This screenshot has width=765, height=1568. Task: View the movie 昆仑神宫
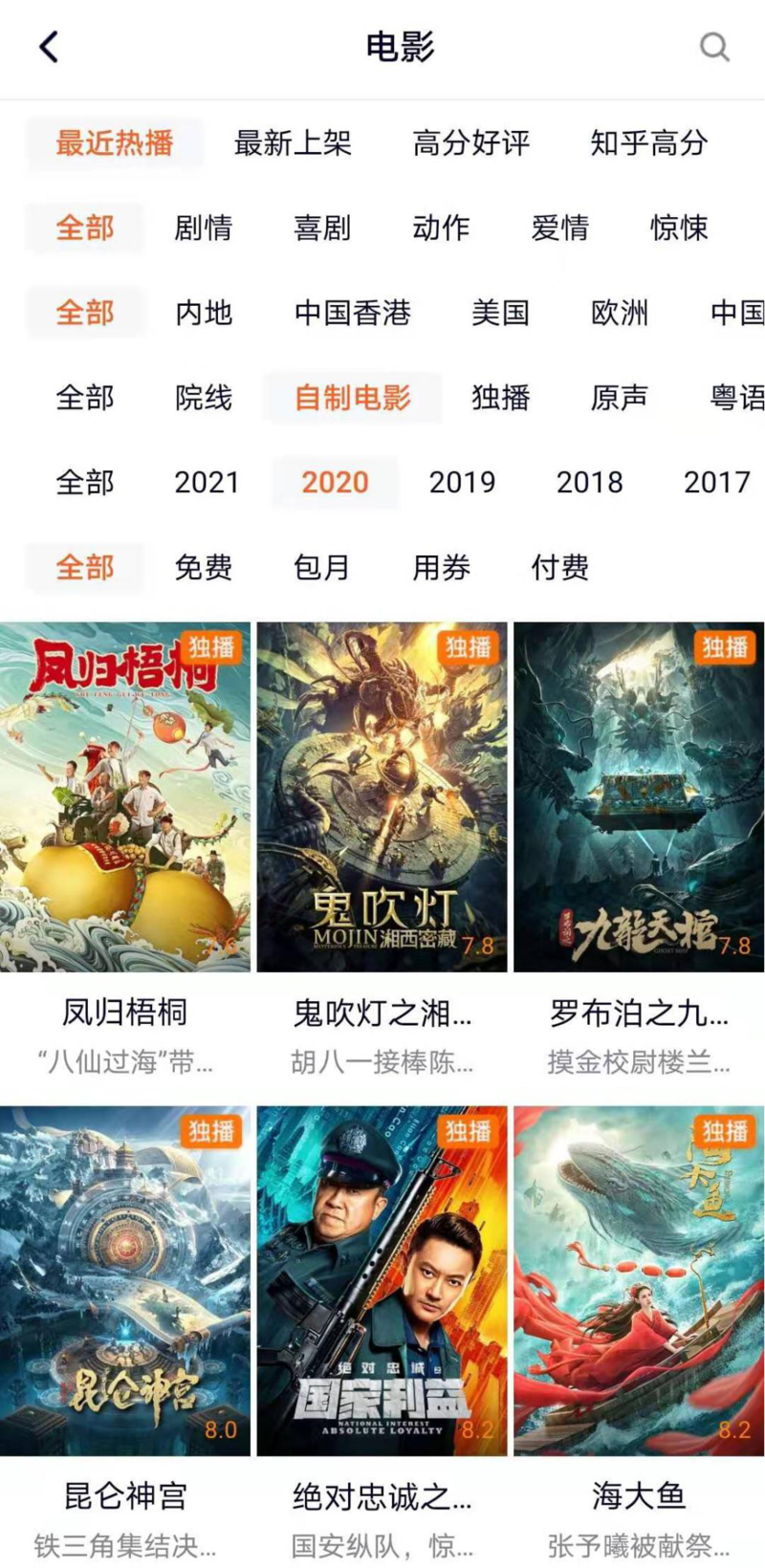125,1281
